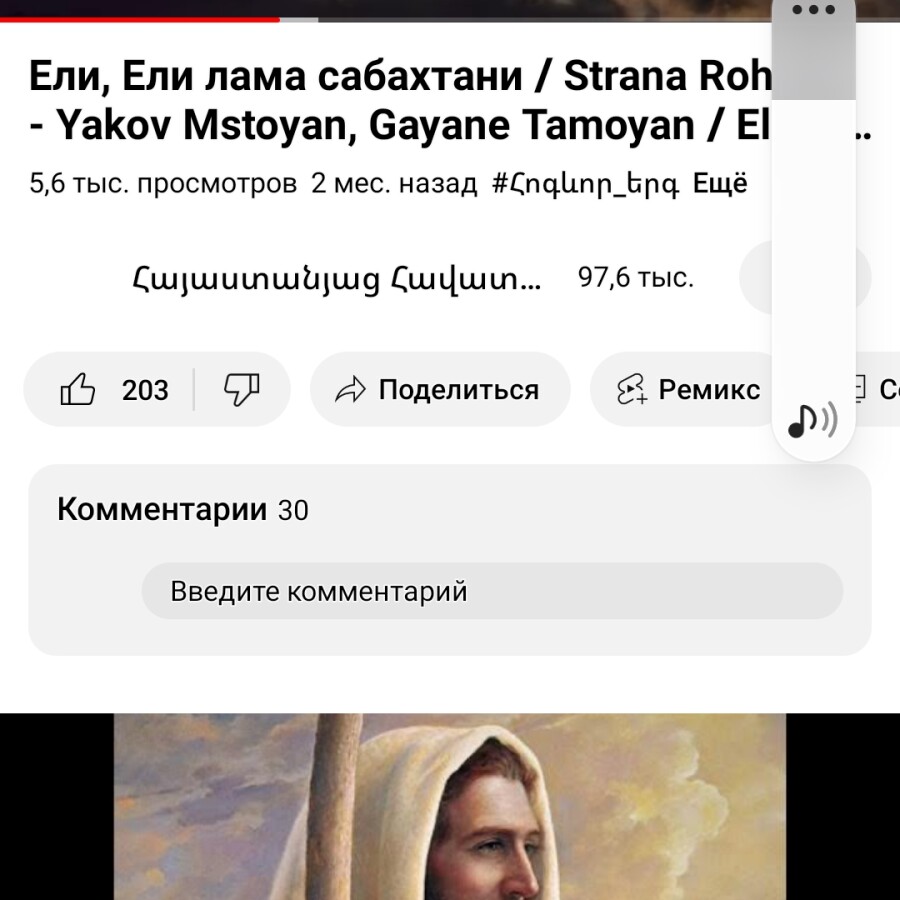This screenshot has width=900, height=900.
Task: Tap the Введите комментарий comment field
Action: pyautogui.click(x=491, y=591)
